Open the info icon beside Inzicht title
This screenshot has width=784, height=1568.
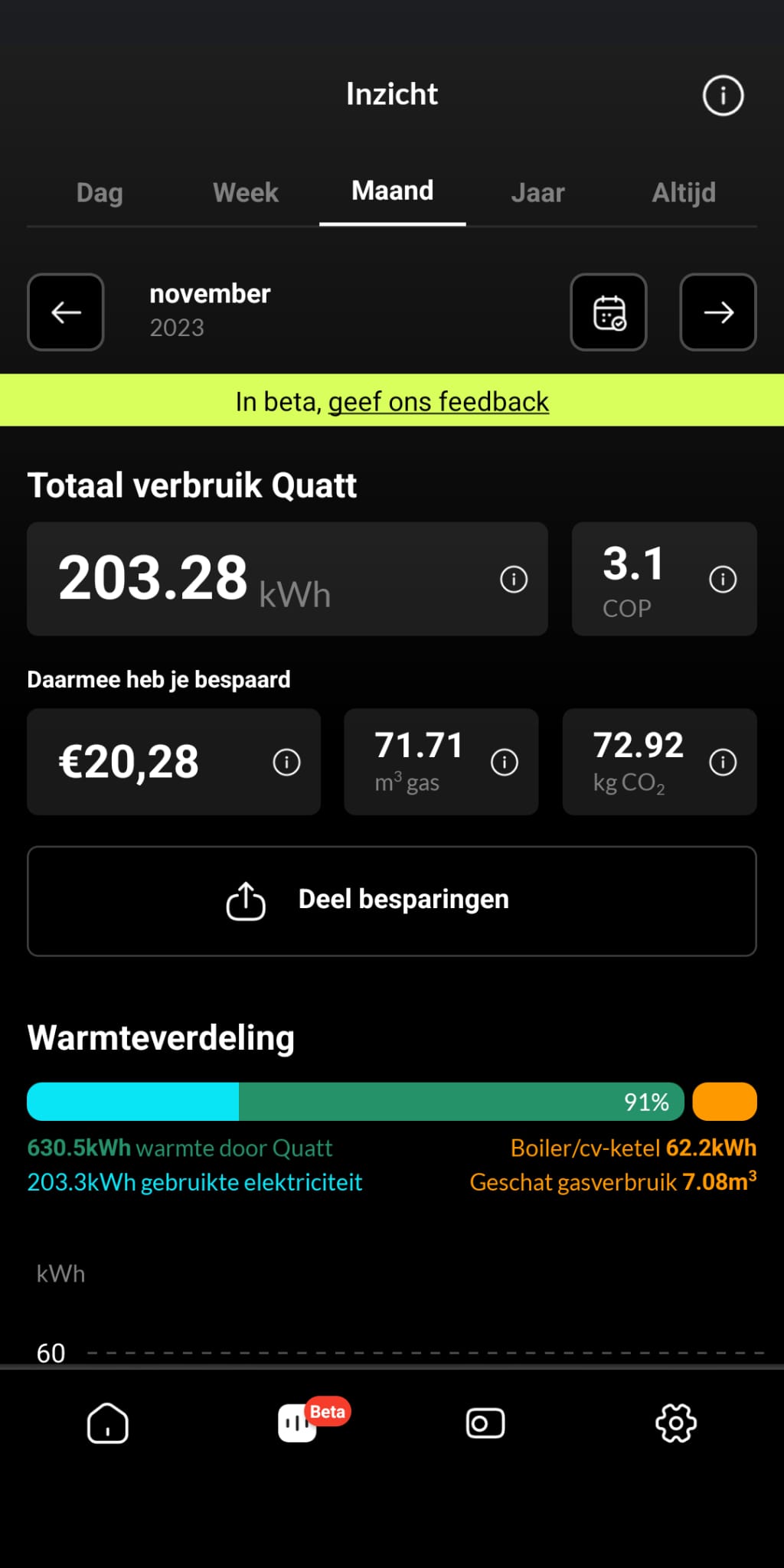723,96
